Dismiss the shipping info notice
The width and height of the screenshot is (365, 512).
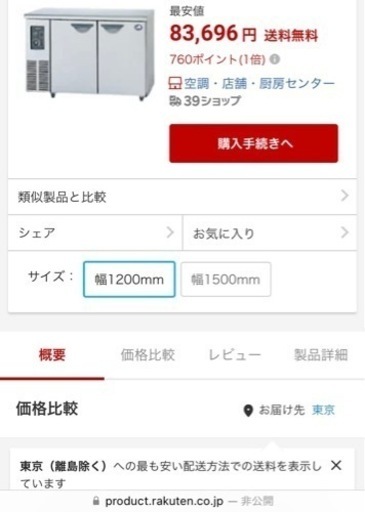click(336, 465)
